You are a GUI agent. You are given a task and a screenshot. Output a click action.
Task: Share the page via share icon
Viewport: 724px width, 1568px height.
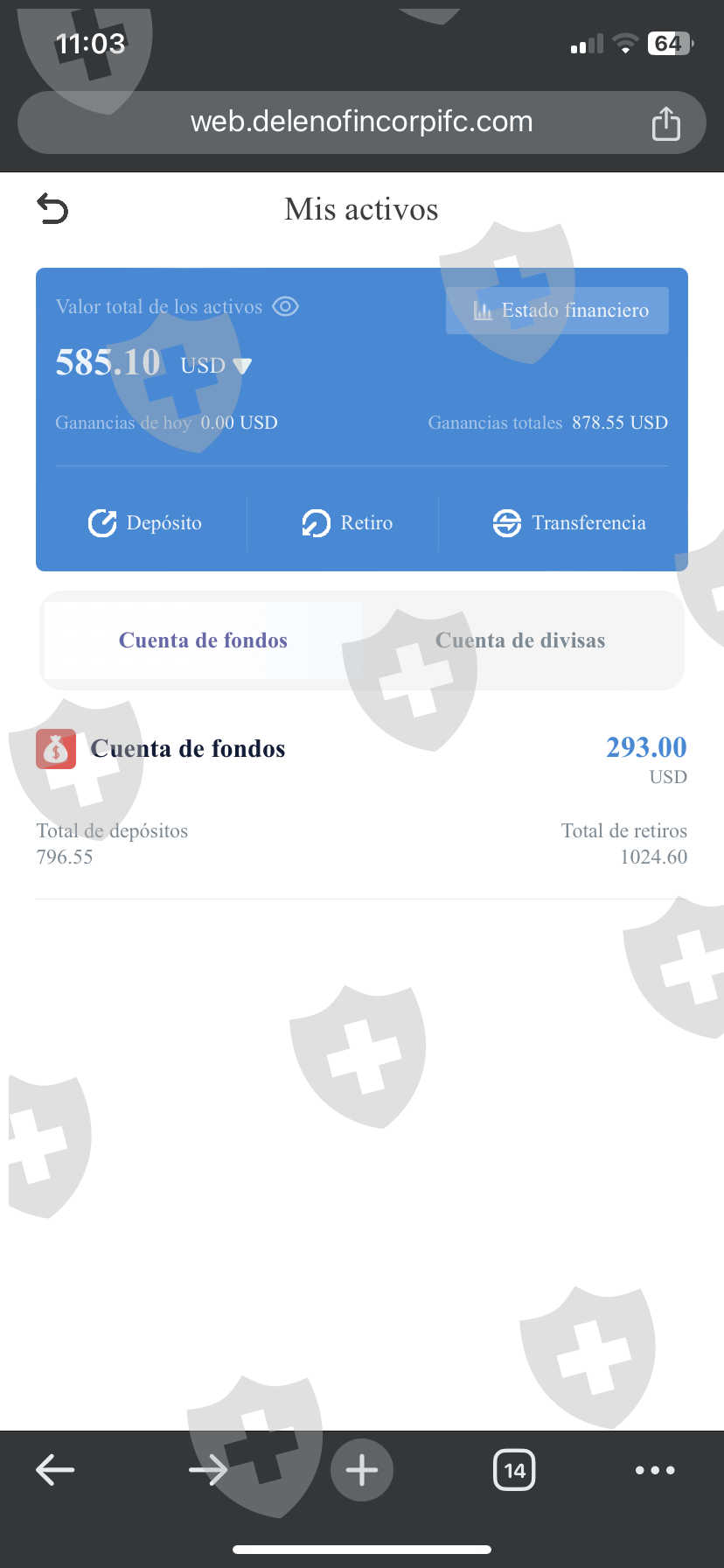click(x=665, y=122)
